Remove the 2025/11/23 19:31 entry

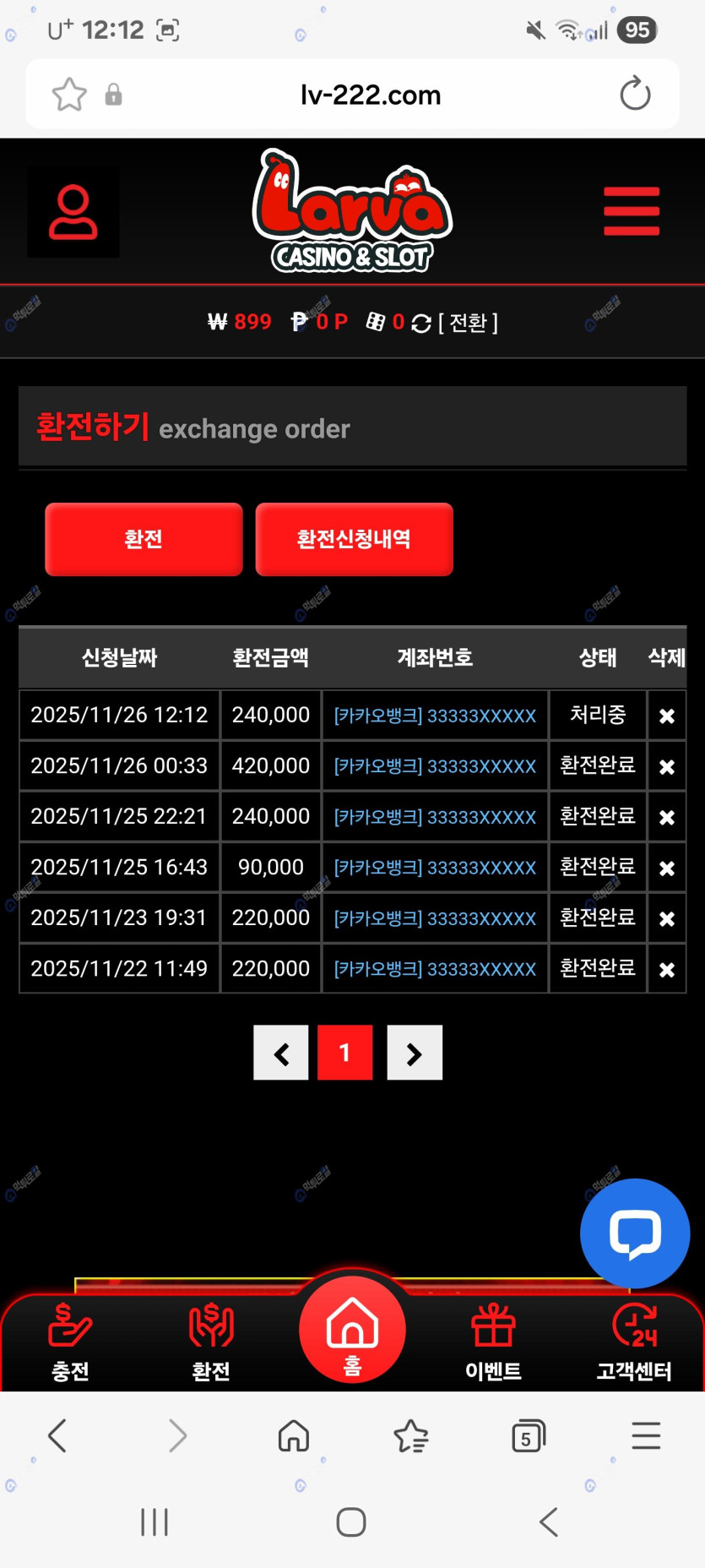(666, 919)
